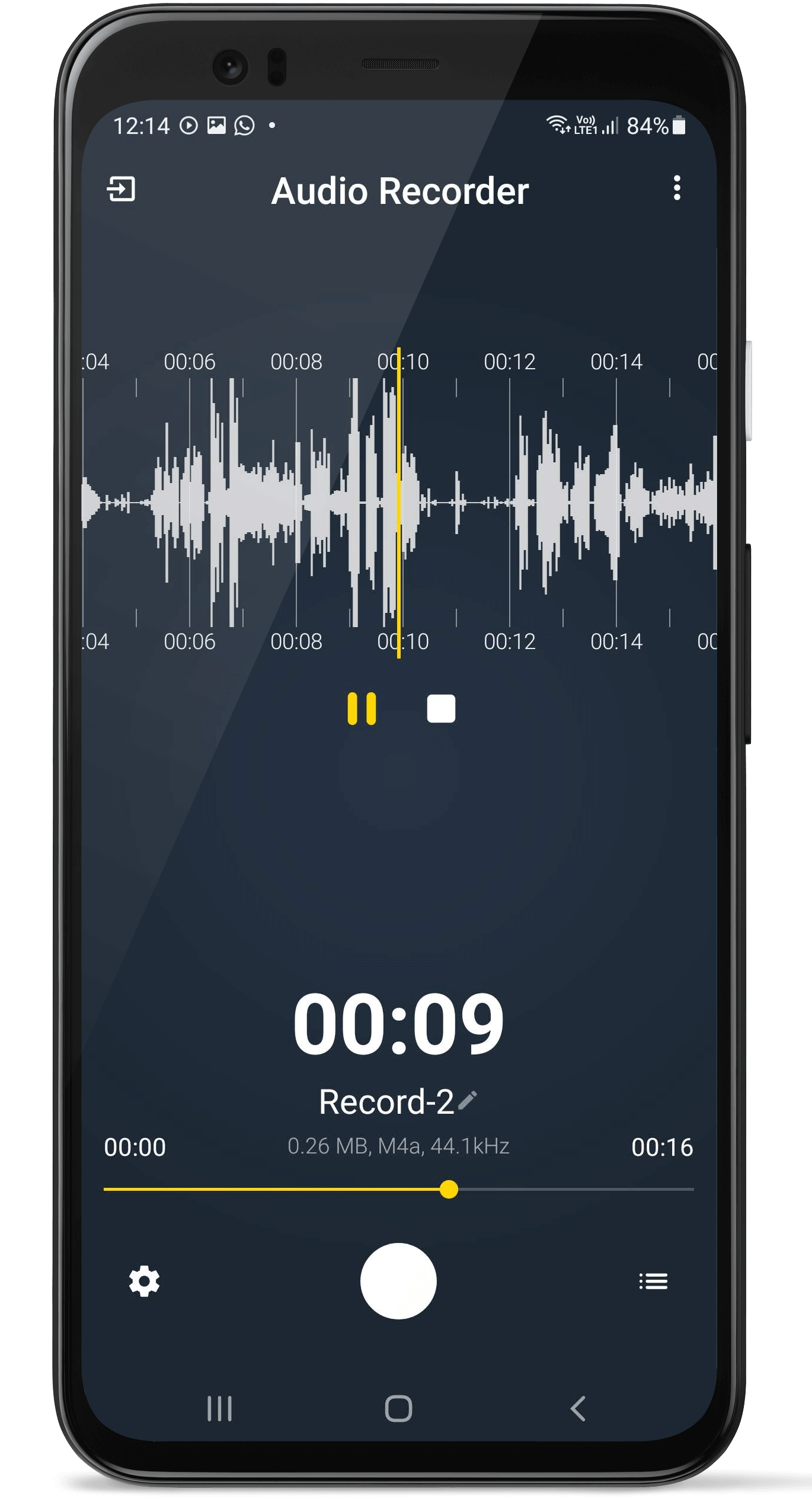This screenshot has height=1502, width=812.
Task: Open the three-dot overflow menu
Action: coord(677,188)
